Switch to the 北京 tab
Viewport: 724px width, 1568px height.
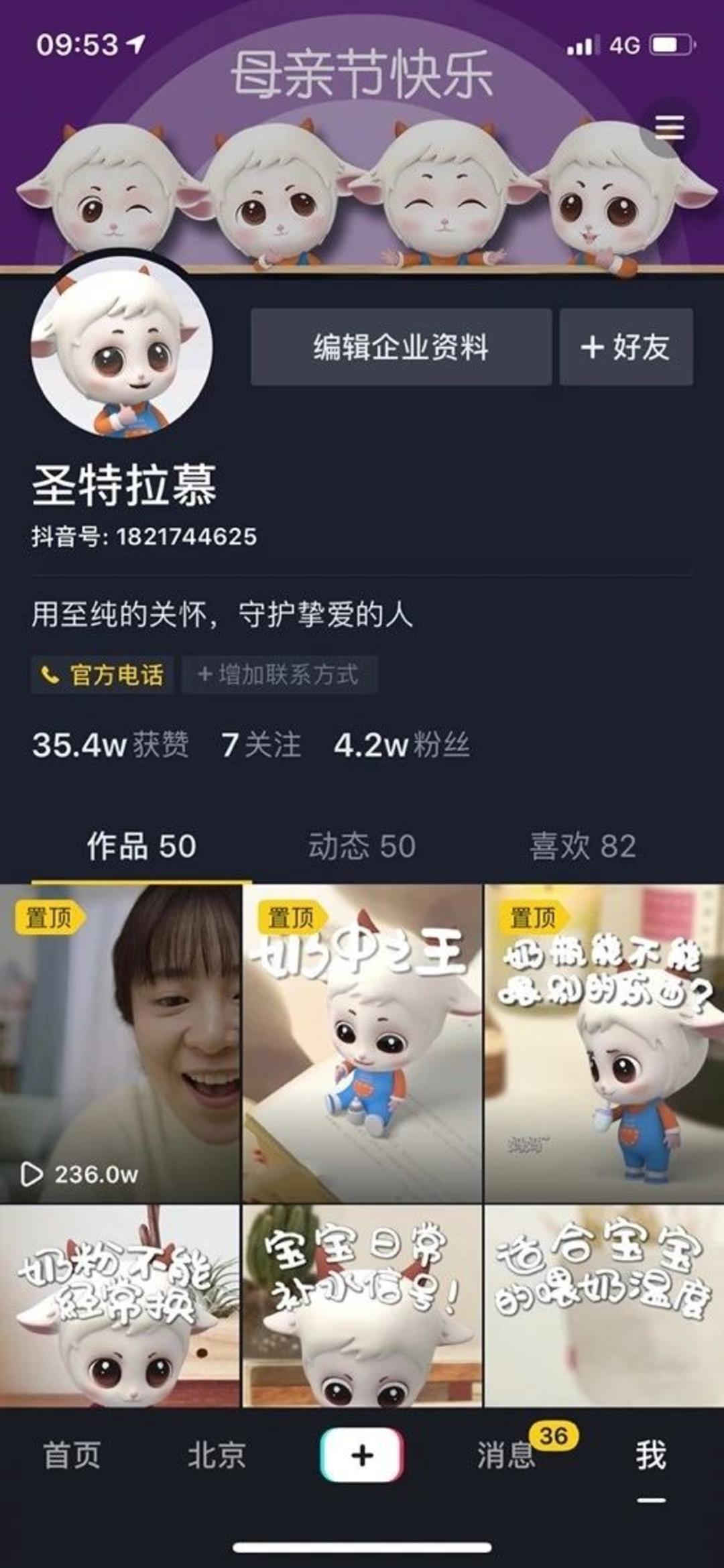(217, 1455)
